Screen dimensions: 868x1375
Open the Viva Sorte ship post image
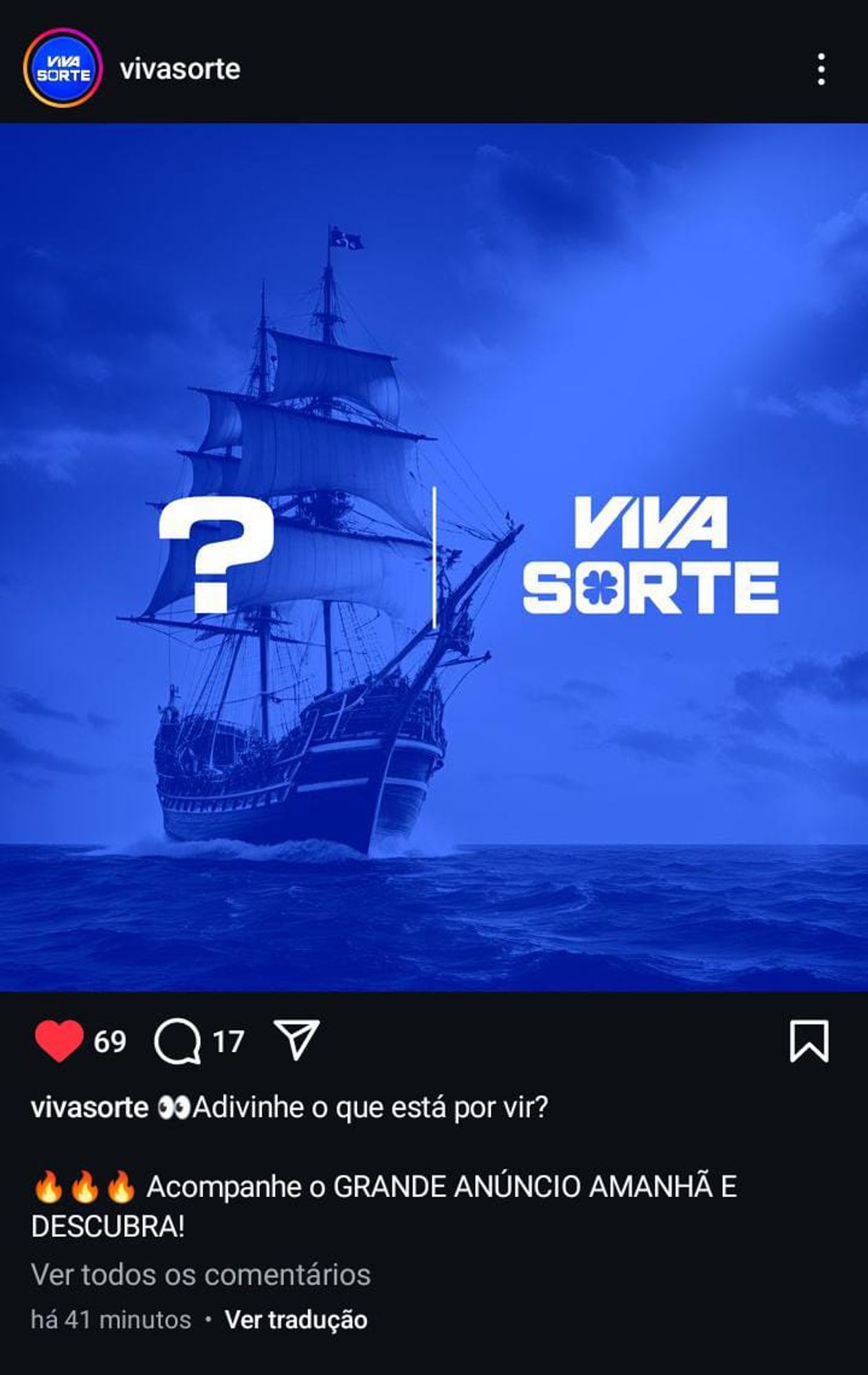tap(434, 557)
